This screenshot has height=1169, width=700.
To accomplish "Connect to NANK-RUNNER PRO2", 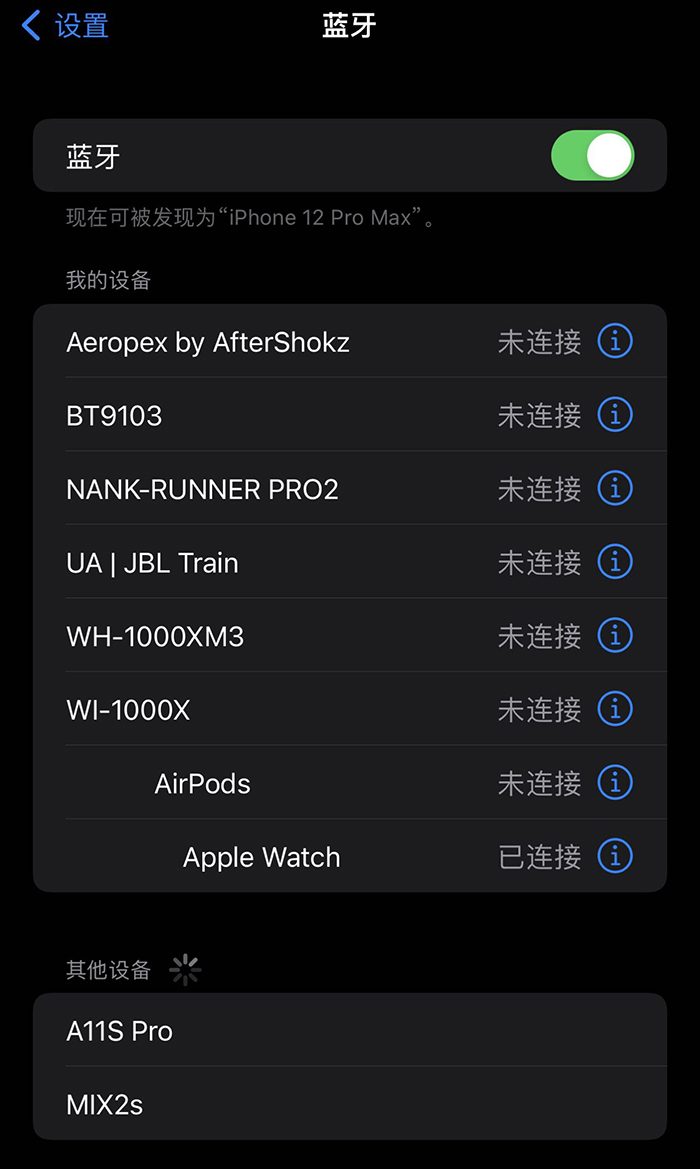I will (202, 489).
